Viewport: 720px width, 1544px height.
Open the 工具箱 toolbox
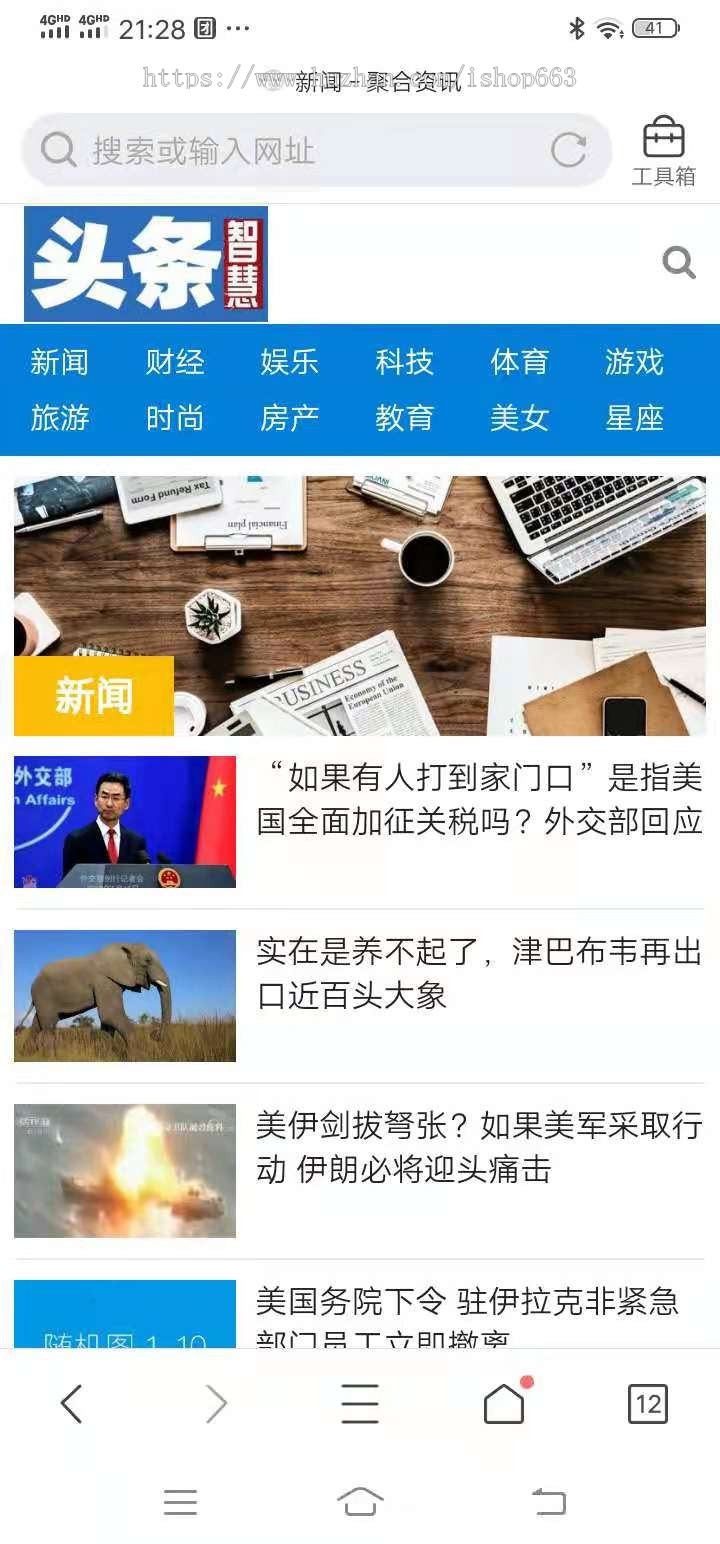[x=663, y=151]
